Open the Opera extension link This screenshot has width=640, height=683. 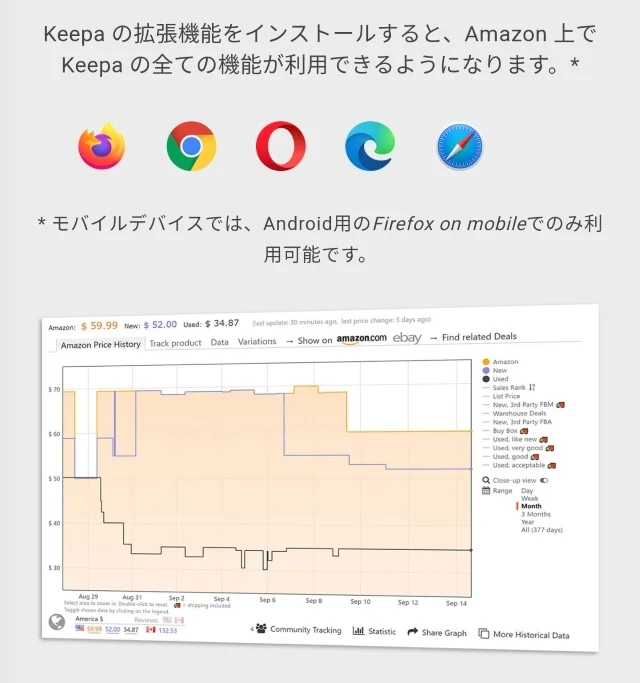[280, 147]
